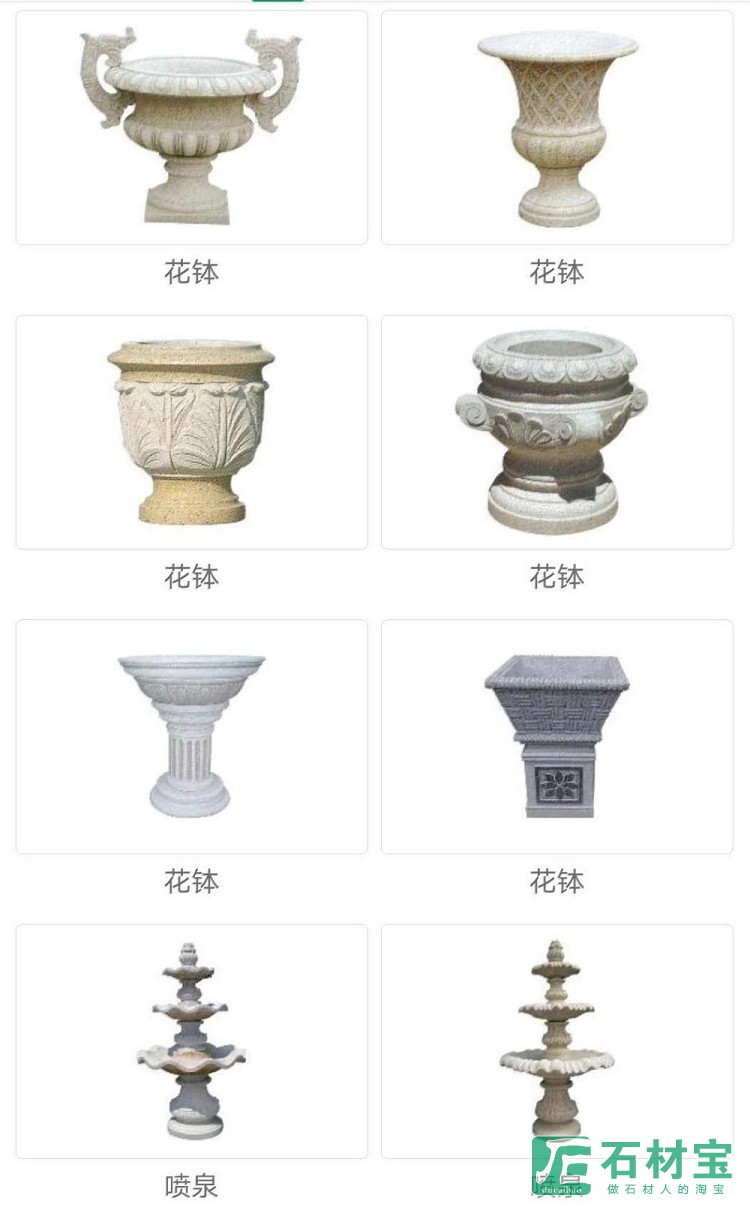Open the 花钵 urn with two handles
The width and height of the screenshot is (750, 1213).
click(x=191, y=127)
